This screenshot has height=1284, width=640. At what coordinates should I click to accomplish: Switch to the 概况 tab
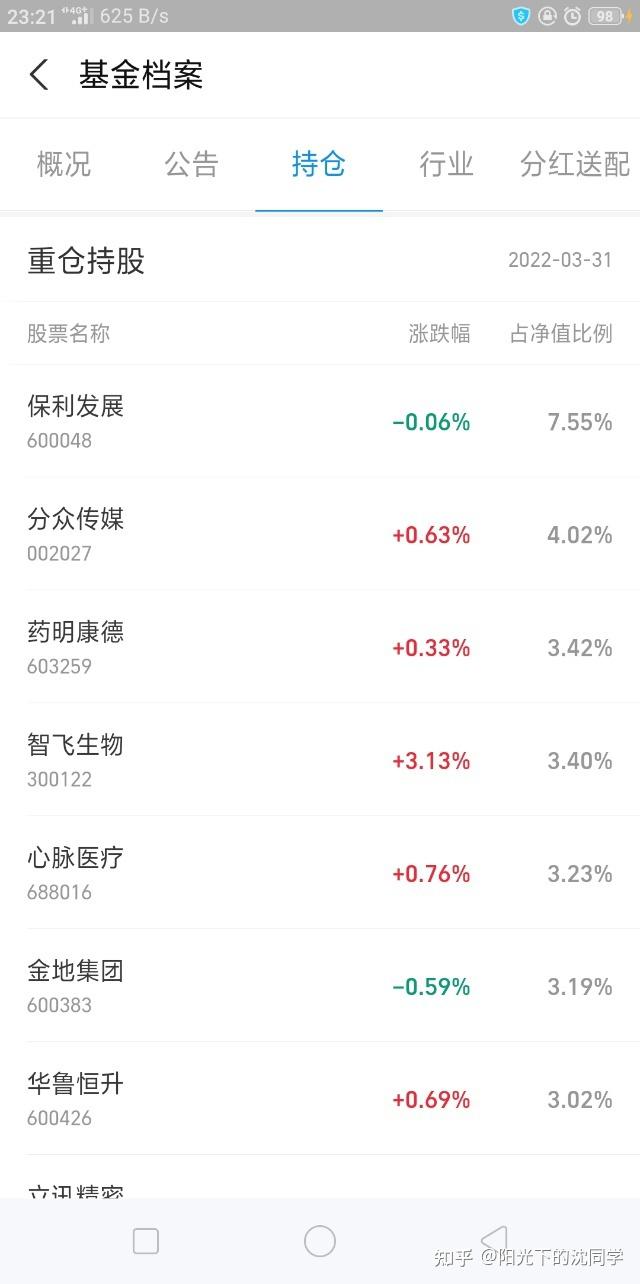[x=64, y=164]
